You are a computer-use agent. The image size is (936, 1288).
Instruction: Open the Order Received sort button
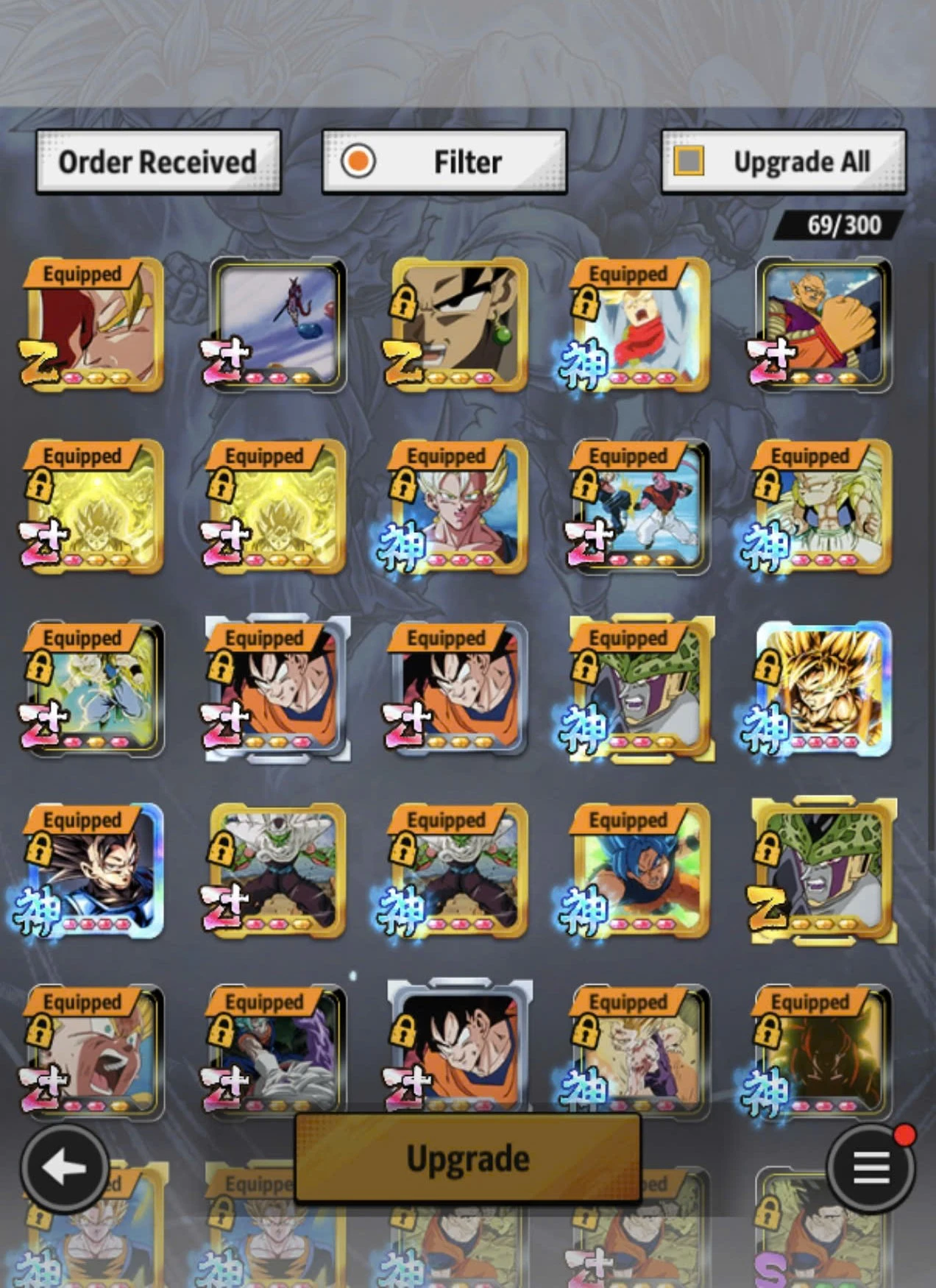(x=158, y=162)
